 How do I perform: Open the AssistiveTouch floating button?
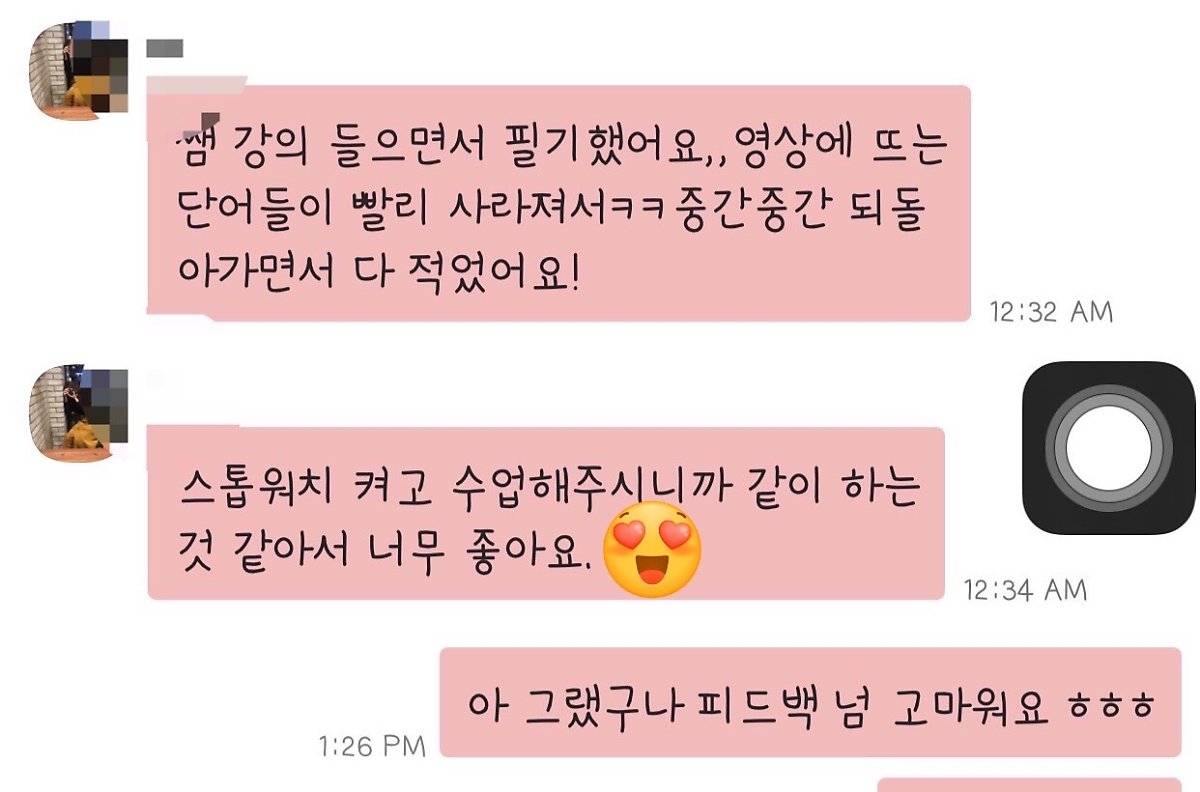click(x=1108, y=448)
